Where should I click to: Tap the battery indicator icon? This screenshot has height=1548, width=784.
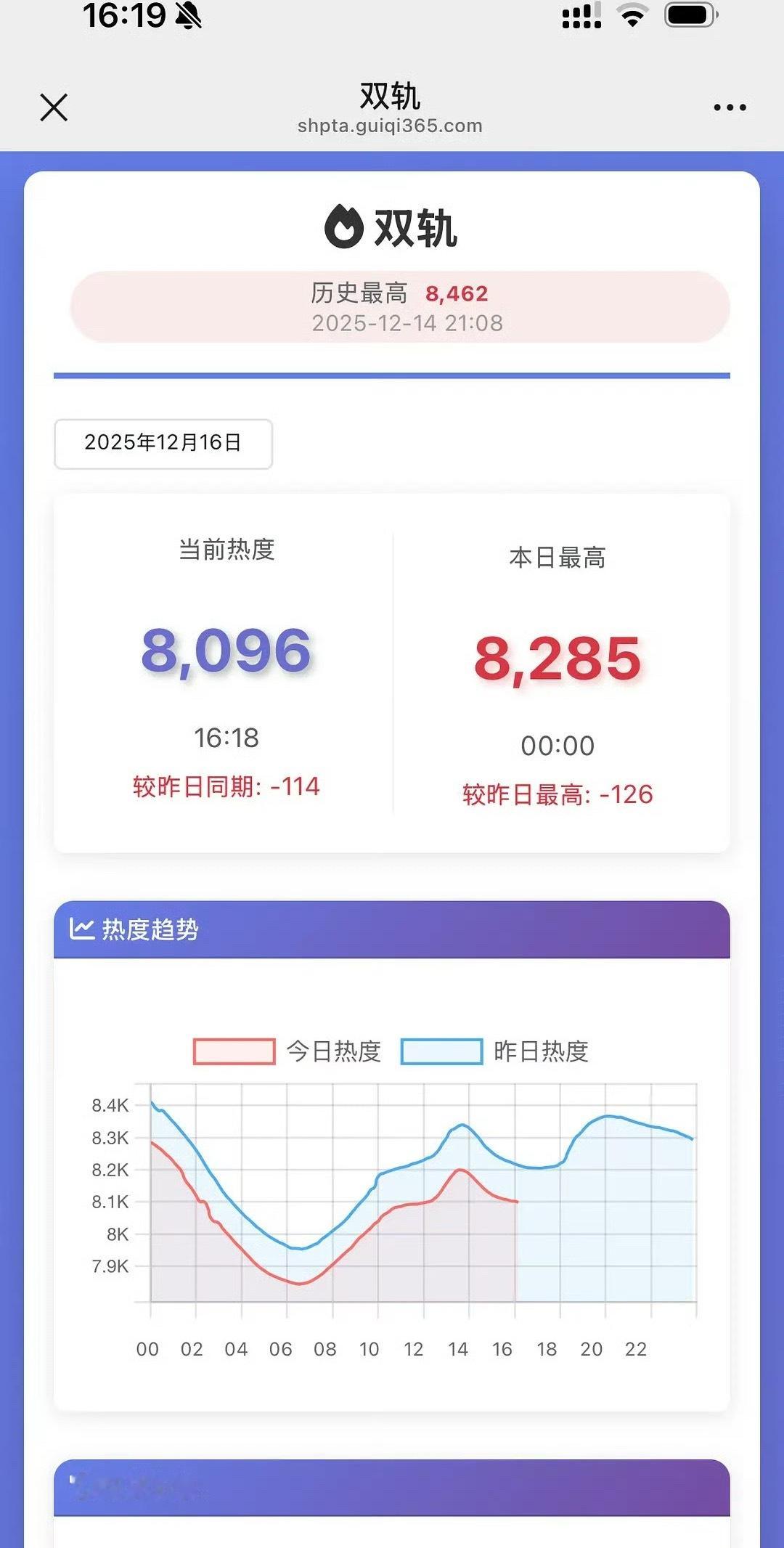[687, 15]
